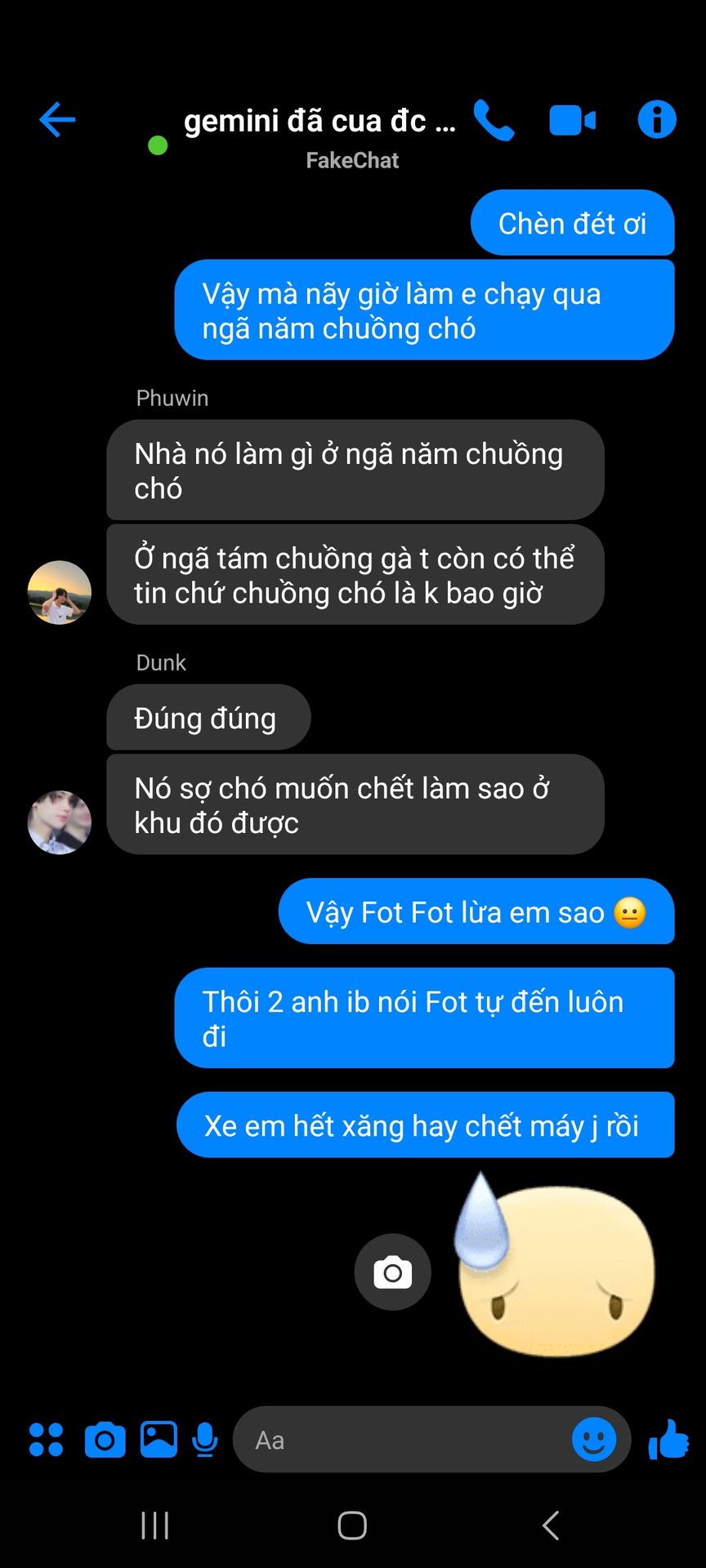
Task: Start a voice call with the group
Action: [494, 120]
